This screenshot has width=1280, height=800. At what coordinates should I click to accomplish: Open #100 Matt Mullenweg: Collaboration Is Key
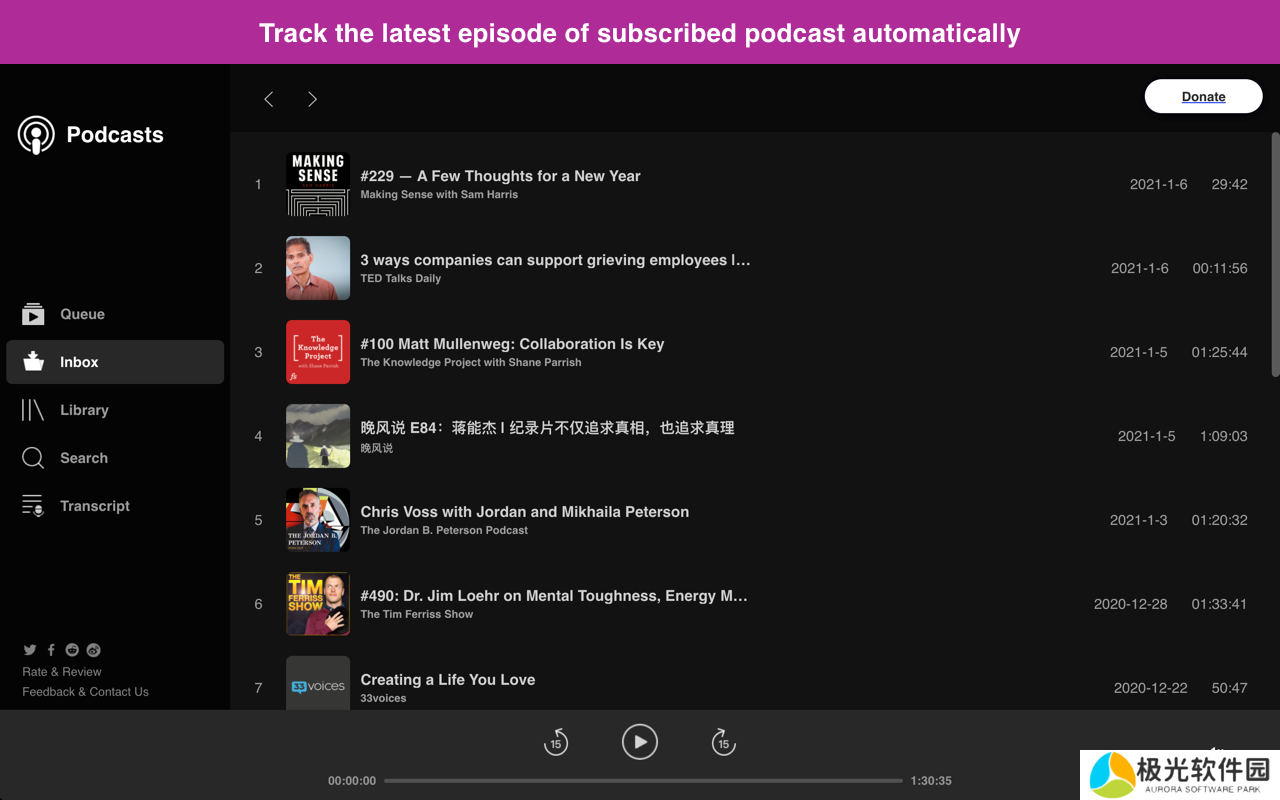512,344
